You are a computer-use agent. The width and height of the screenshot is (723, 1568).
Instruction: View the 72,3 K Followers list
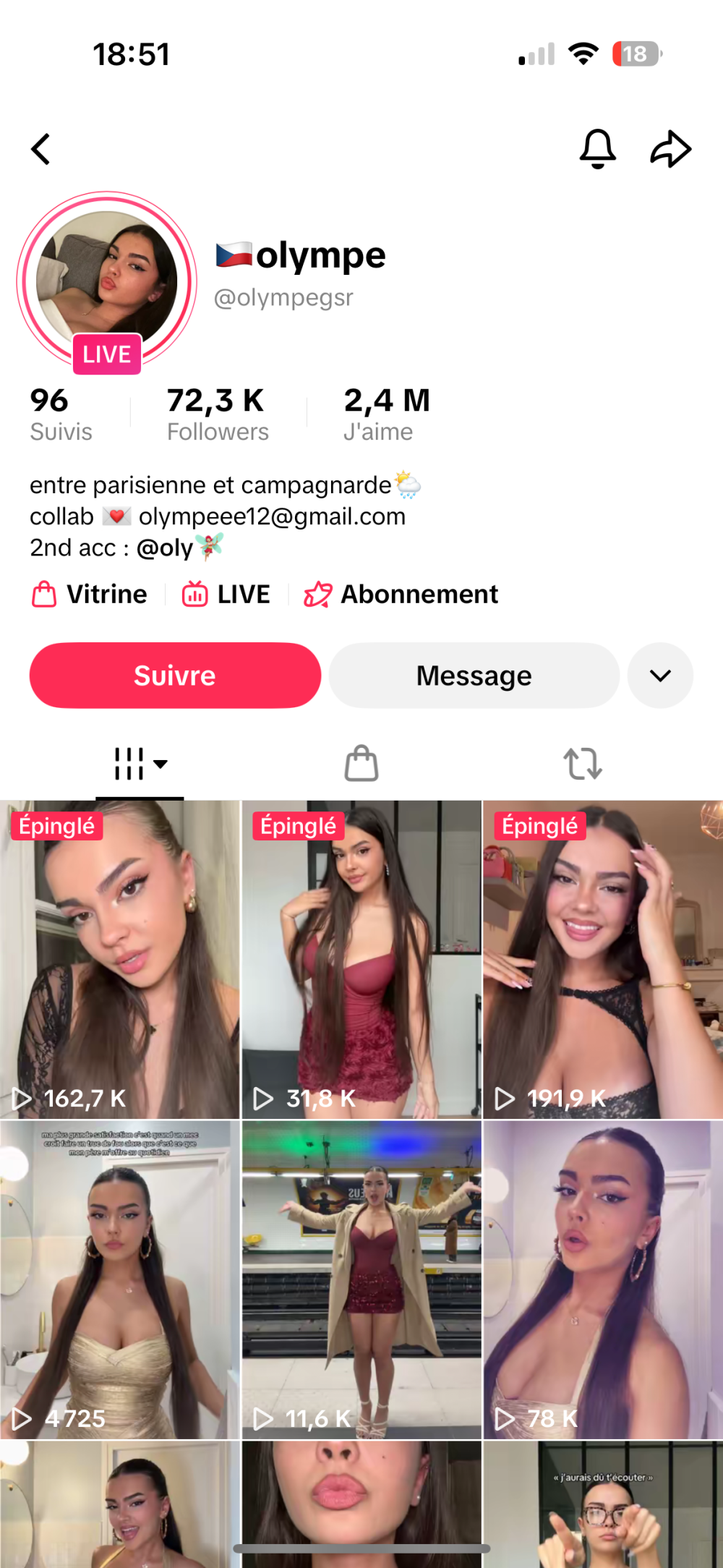[x=217, y=414]
